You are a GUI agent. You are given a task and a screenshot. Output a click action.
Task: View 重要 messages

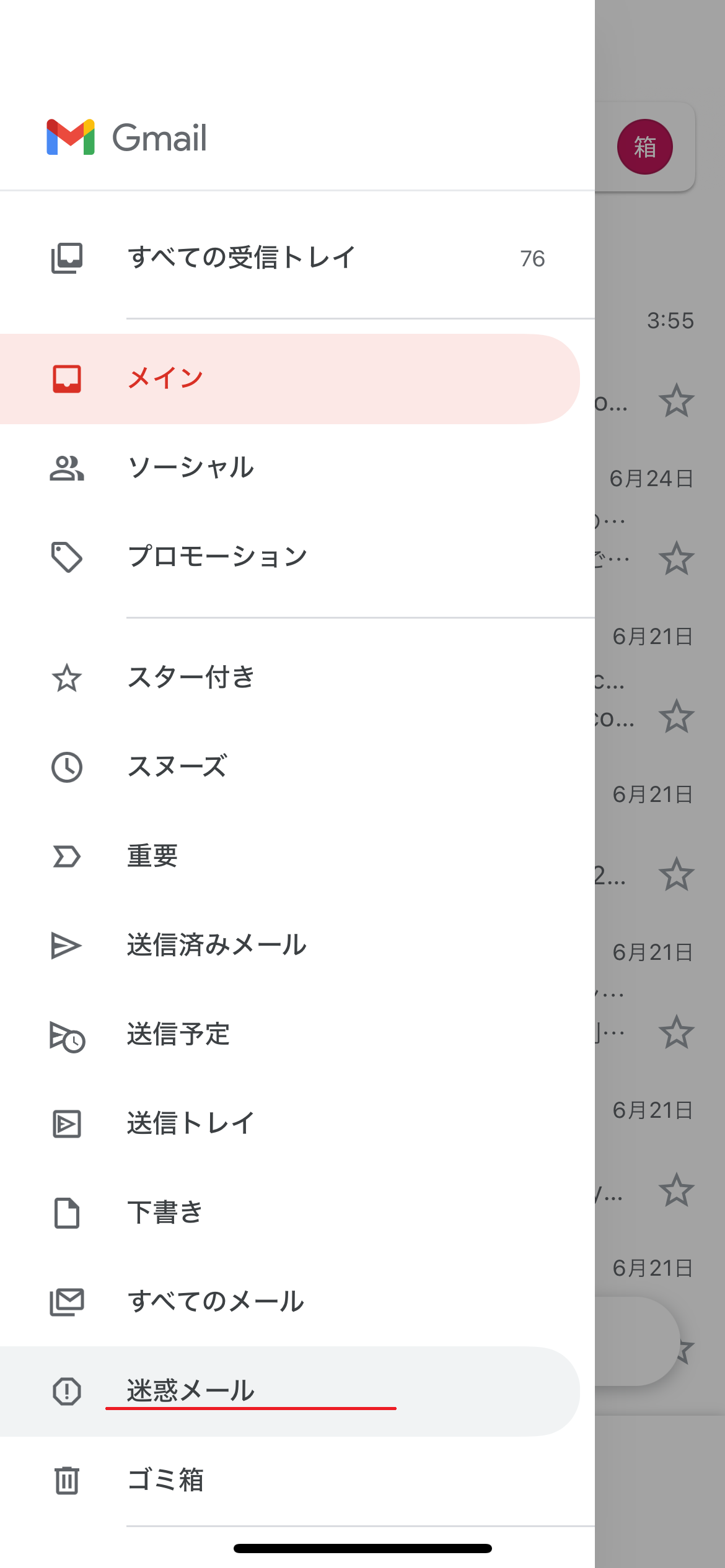(x=297, y=856)
